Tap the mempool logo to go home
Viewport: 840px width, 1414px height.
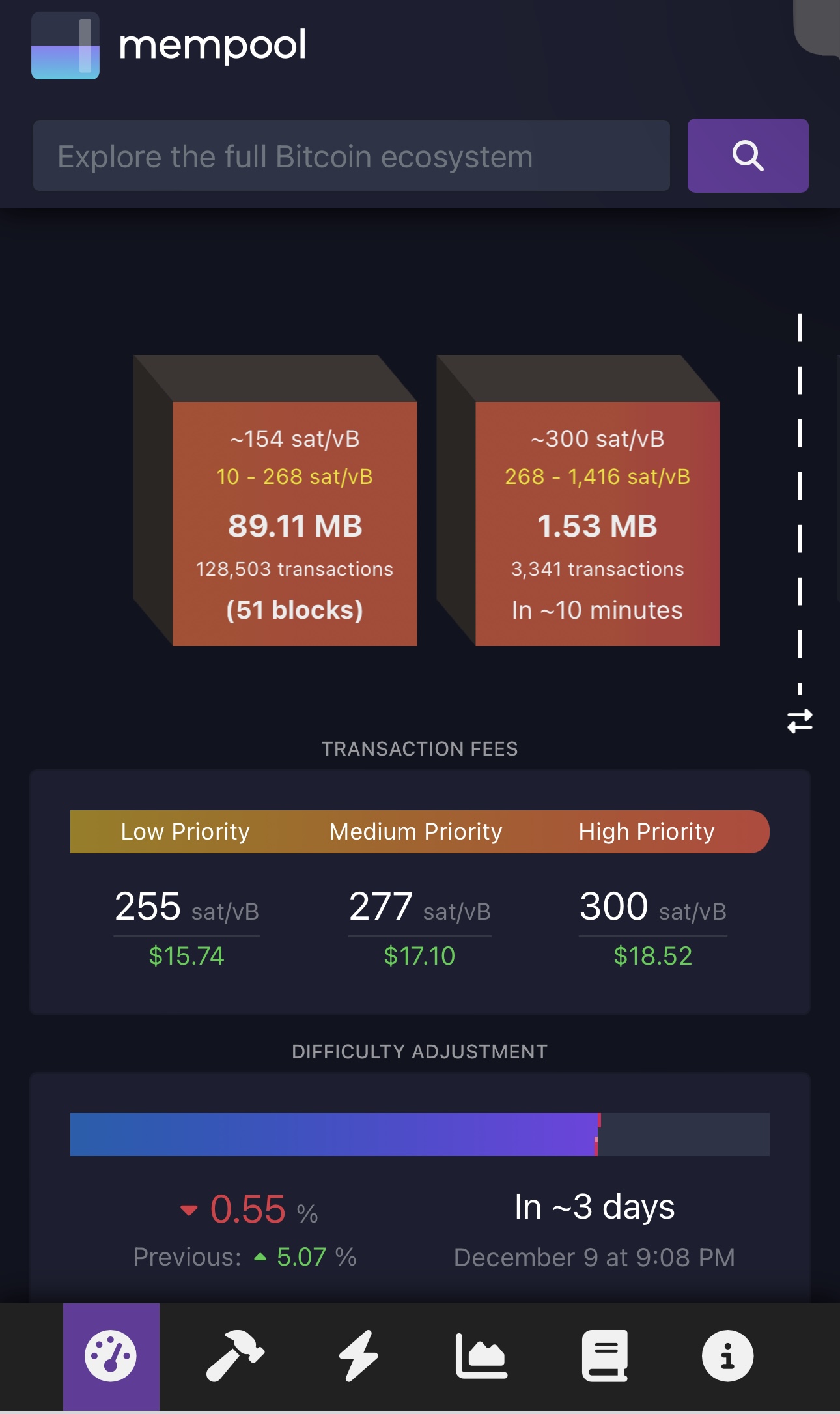pos(65,46)
